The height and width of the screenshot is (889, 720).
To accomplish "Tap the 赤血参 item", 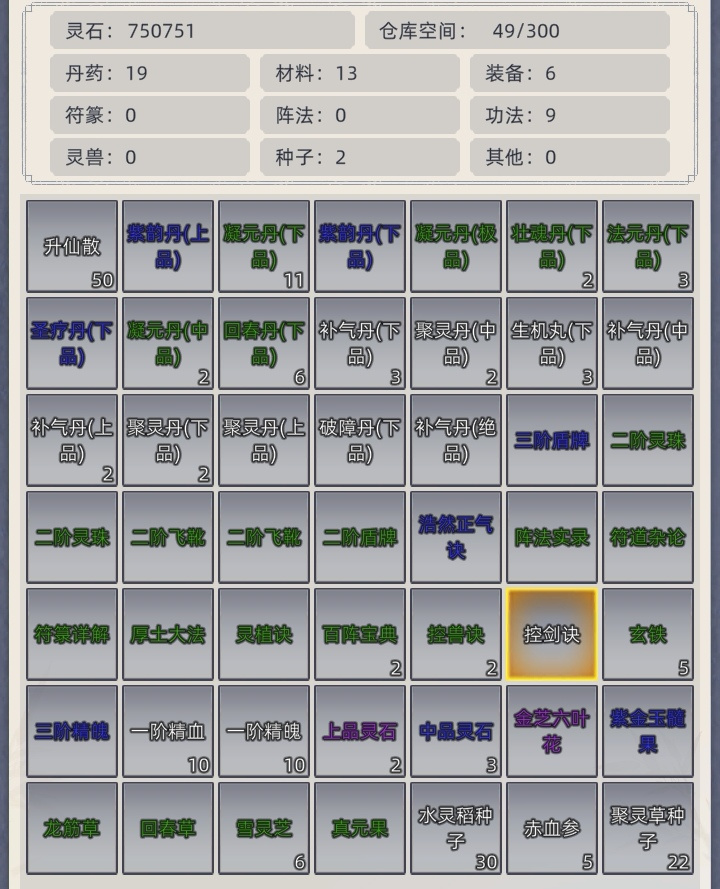I will coord(552,828).
